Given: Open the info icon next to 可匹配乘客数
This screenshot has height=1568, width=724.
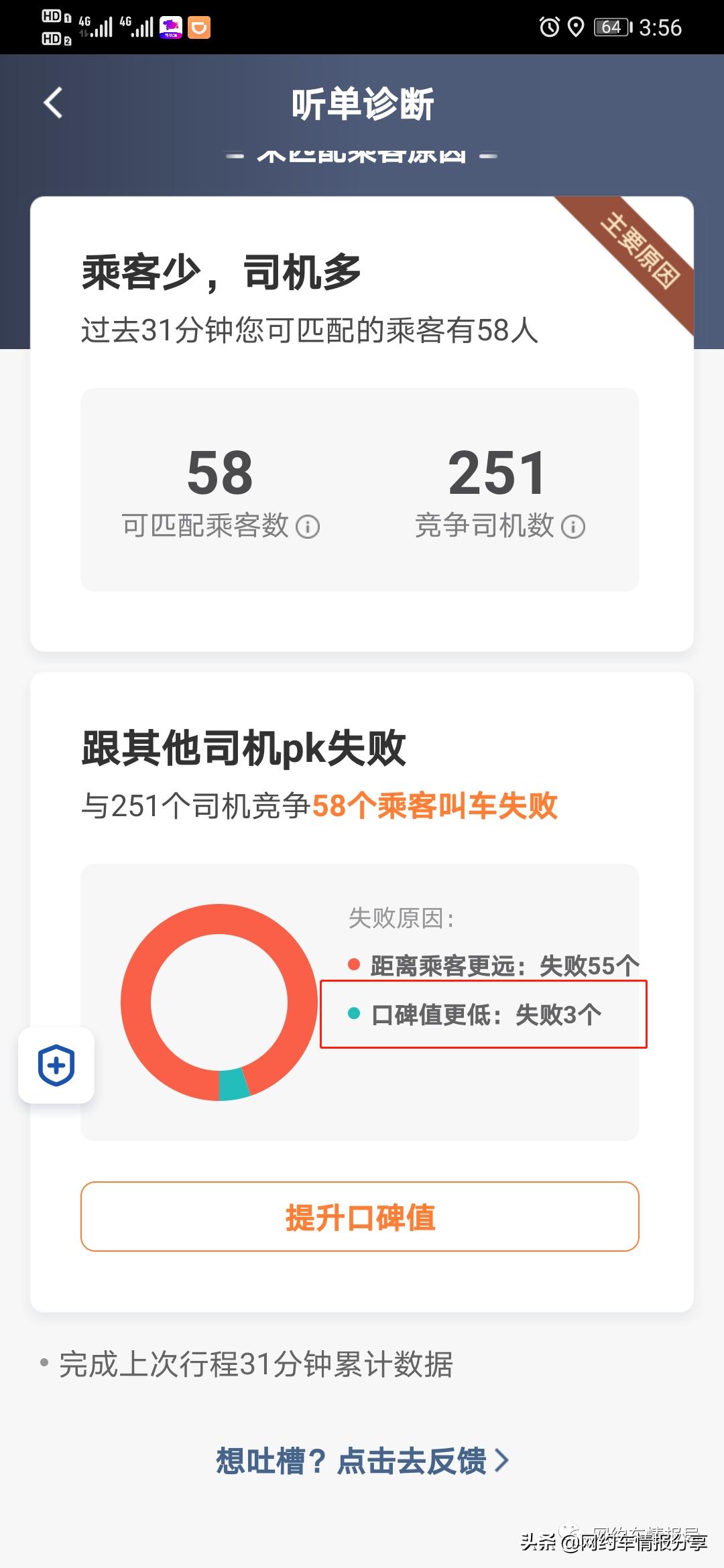Looking at the screenshot, I should pyautogui.click(x=309, y=527).
